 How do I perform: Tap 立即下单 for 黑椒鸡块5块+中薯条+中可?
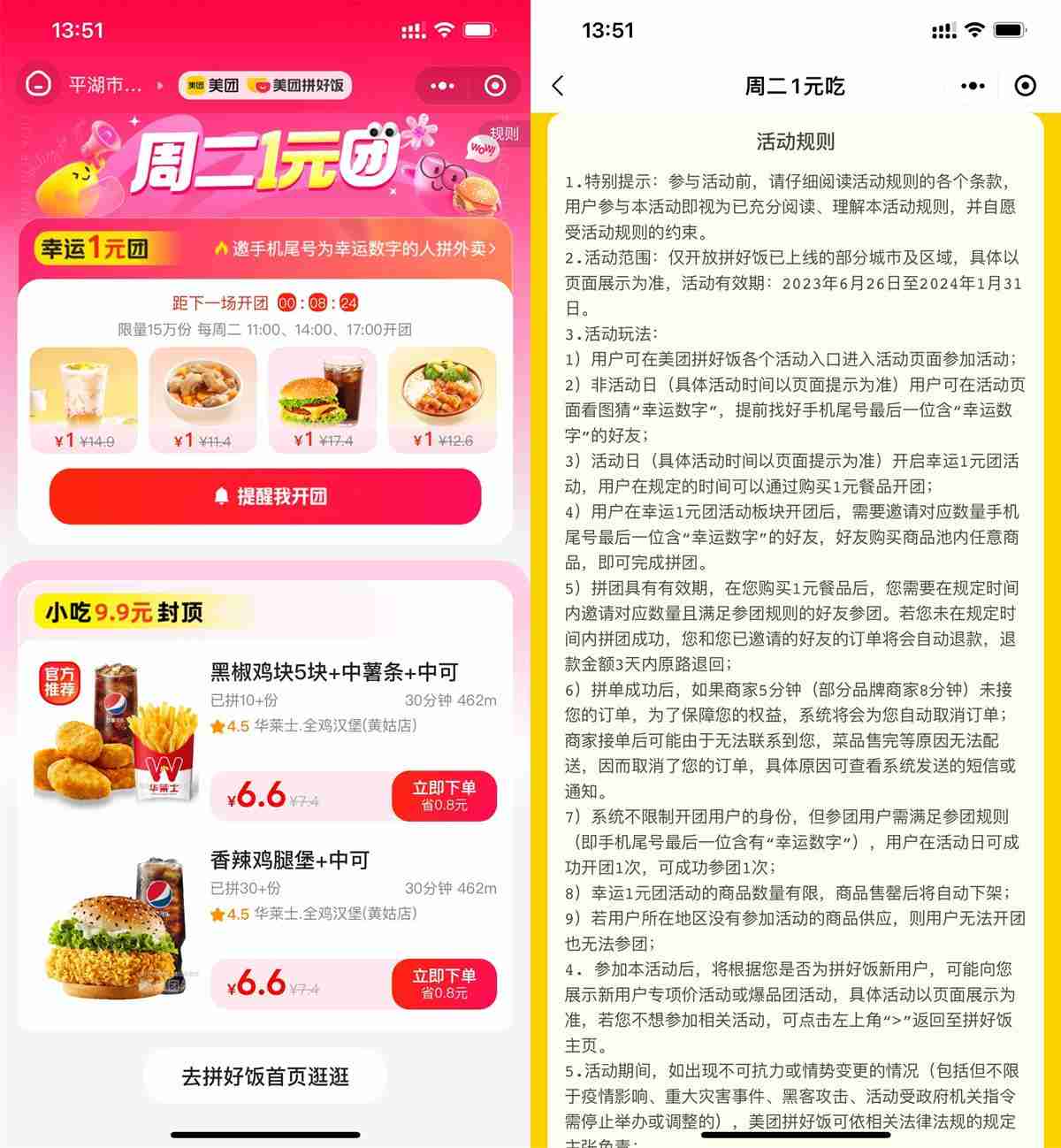click(x=444, y=795)
